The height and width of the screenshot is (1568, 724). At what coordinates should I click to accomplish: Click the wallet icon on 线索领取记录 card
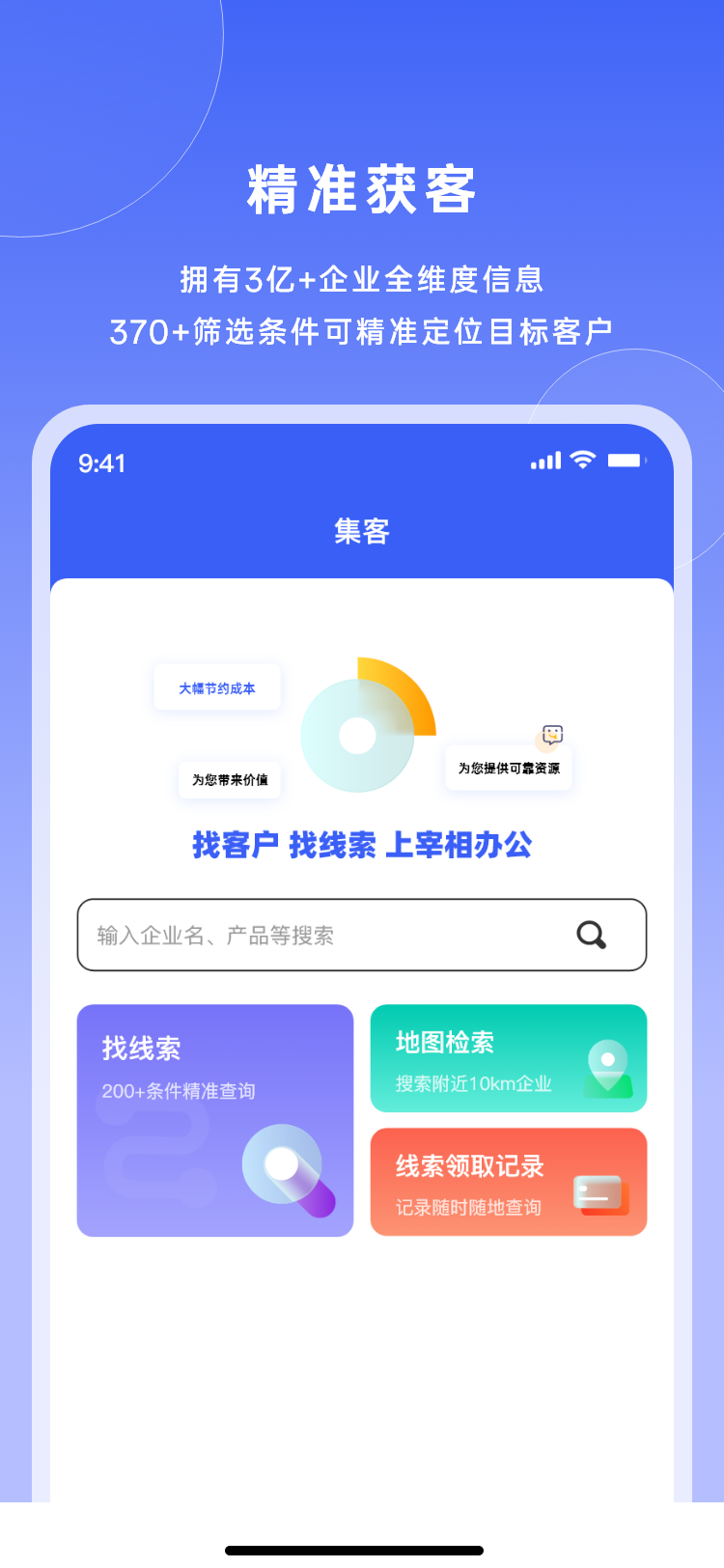(599, 1193)
